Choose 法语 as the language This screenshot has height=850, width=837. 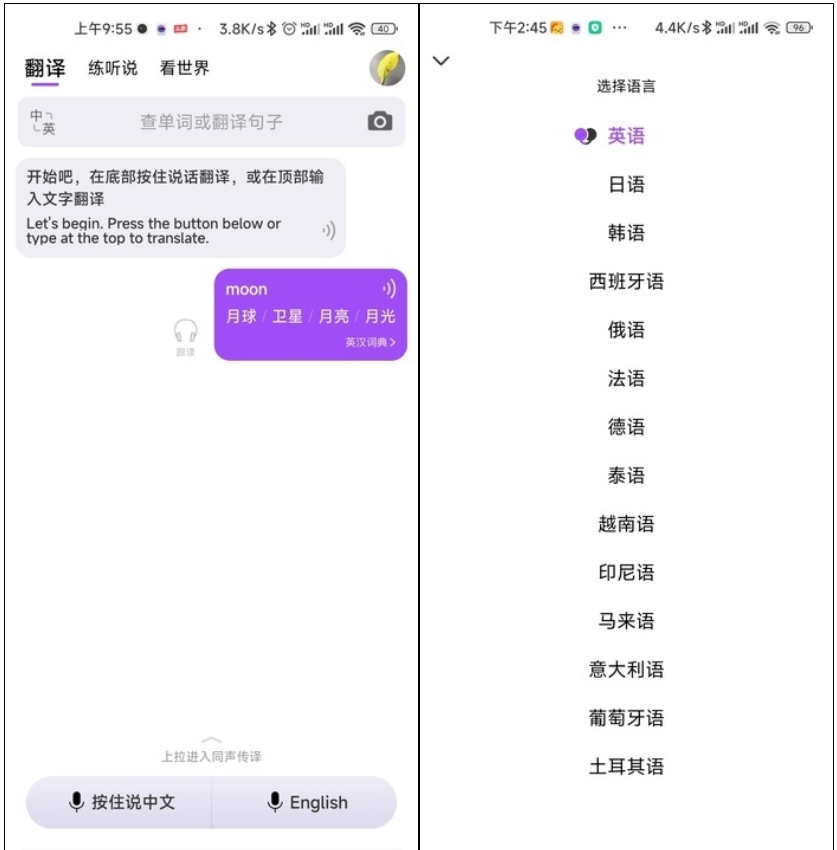pyautogui.click(x=627, y=378)
